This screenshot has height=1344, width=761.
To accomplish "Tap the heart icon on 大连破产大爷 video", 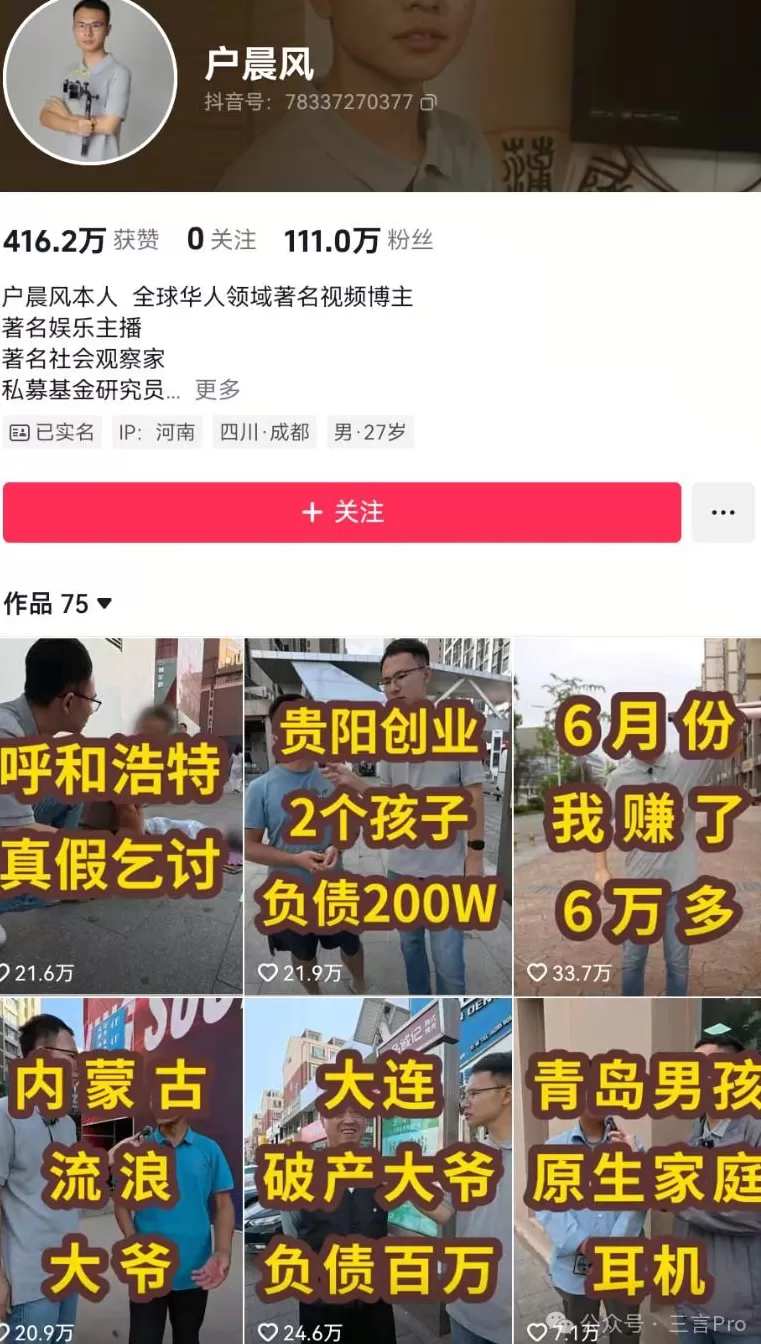I will (266, 1331).
